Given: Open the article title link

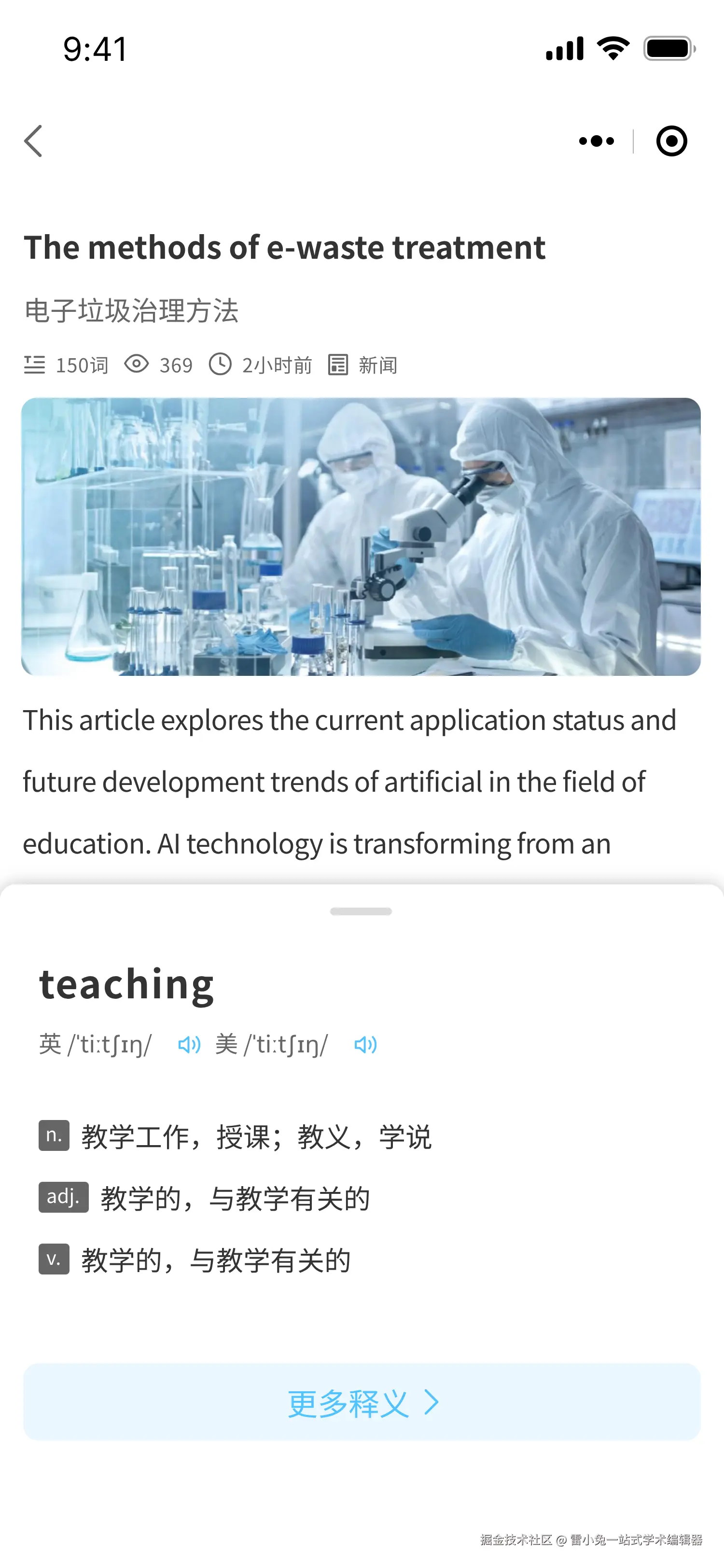Looking at the screenshot, I should click(285, 247).
